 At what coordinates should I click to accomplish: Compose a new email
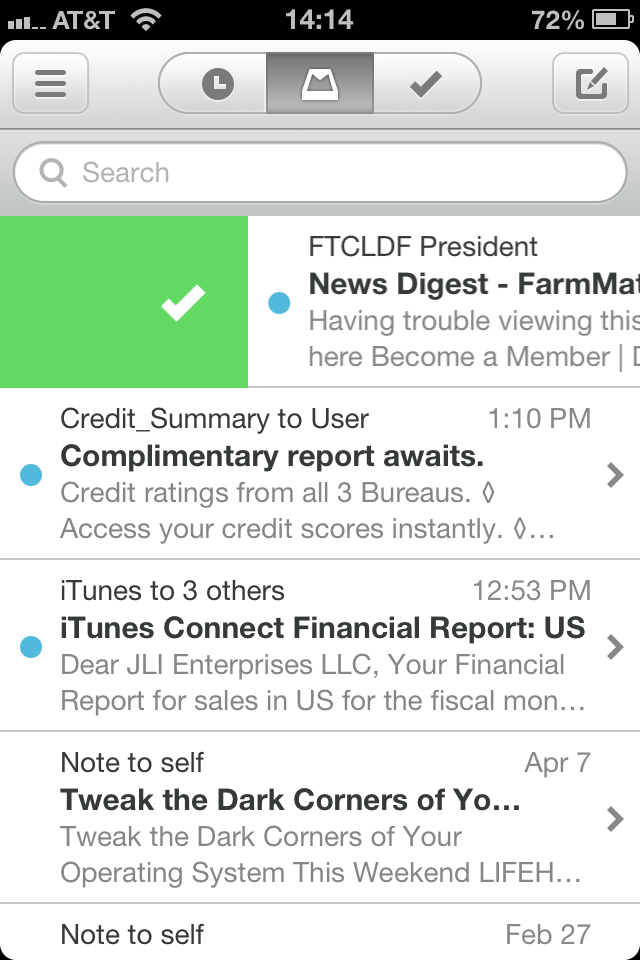[x=591, y=83]
